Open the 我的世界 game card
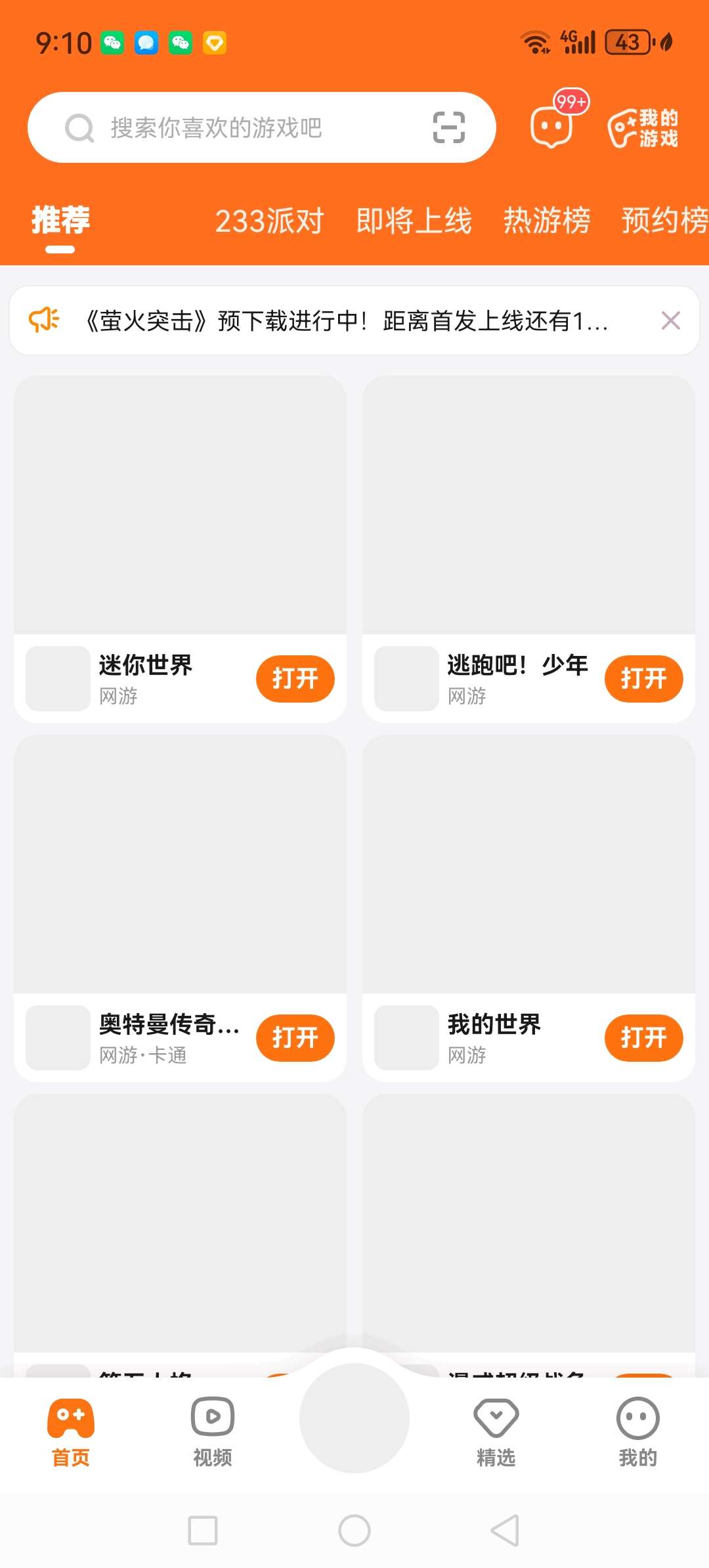The image size is (709, 1568). [x=528, y=908]
